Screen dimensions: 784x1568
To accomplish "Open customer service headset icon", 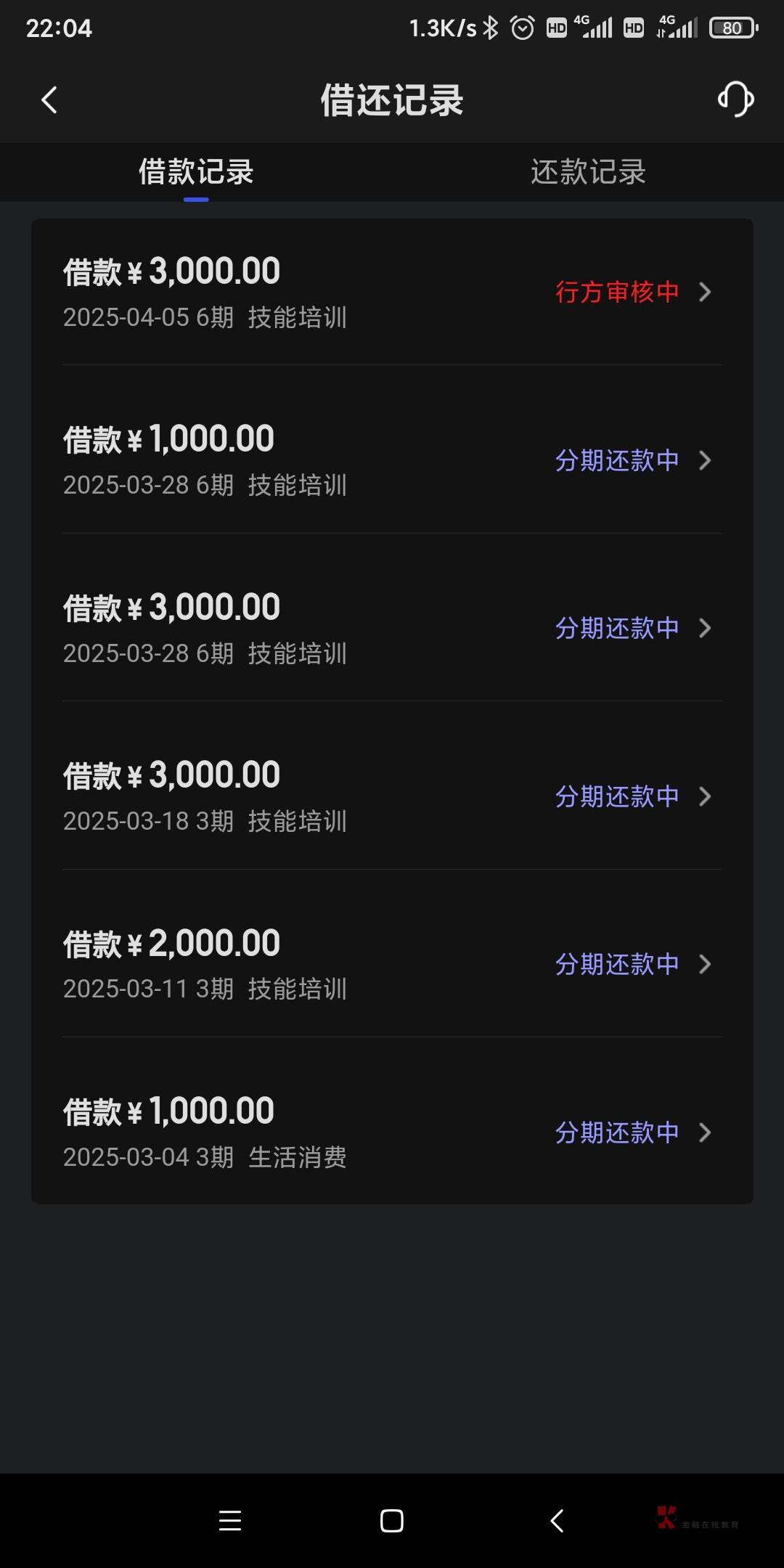I will click(735, 99).
